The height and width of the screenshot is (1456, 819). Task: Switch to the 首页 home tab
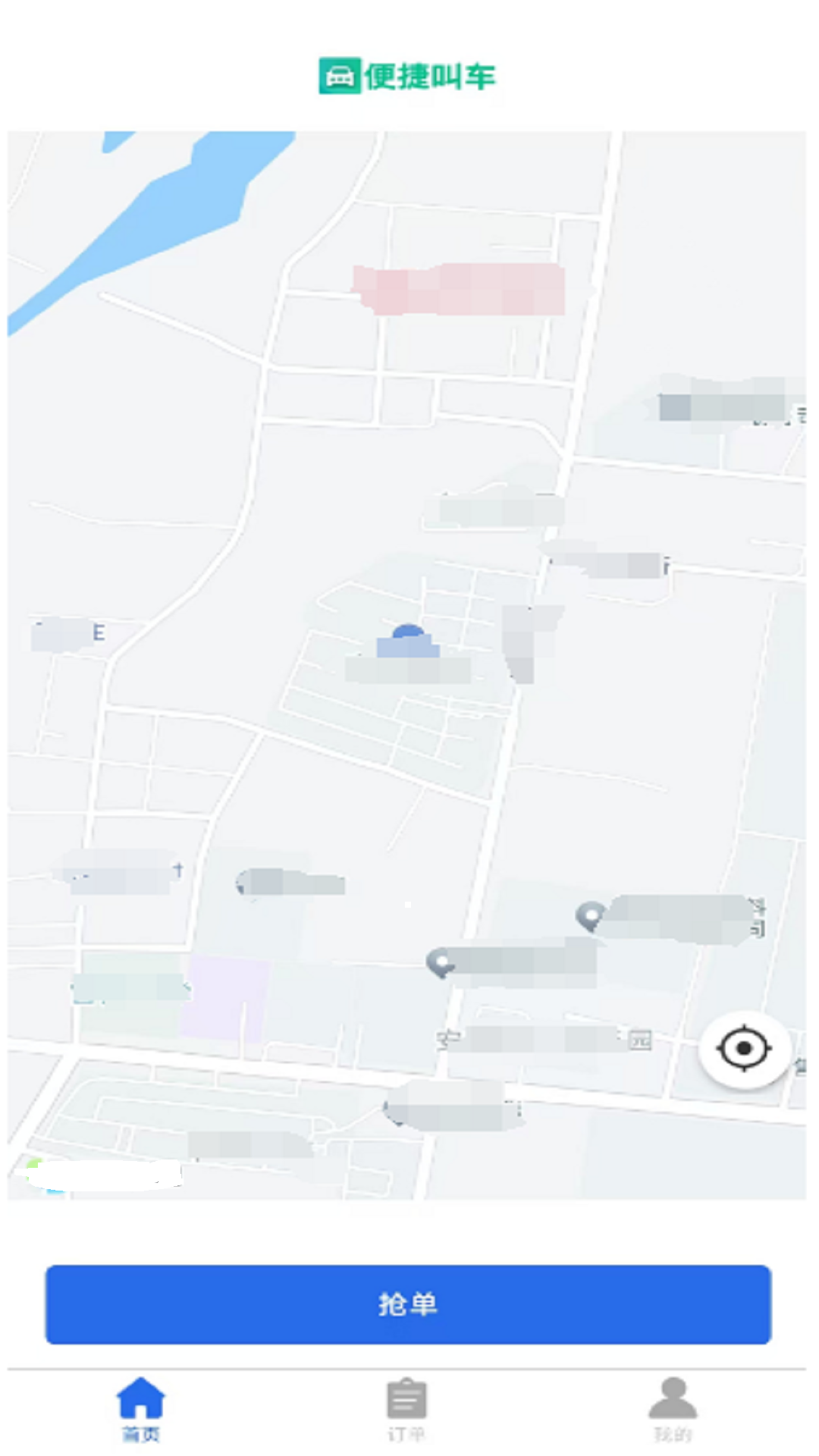(x=141, y=1409)
